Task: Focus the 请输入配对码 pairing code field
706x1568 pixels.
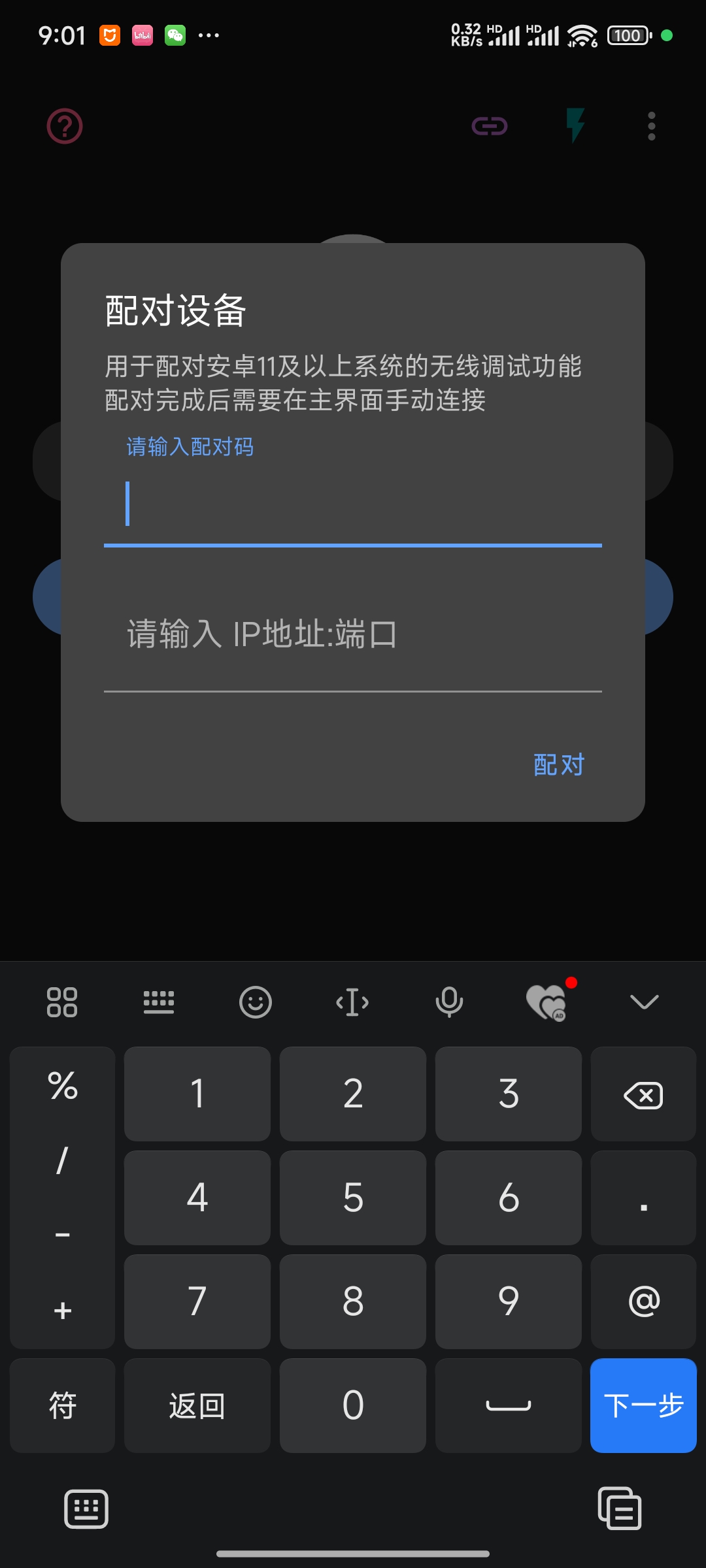Action: [353, 504]
